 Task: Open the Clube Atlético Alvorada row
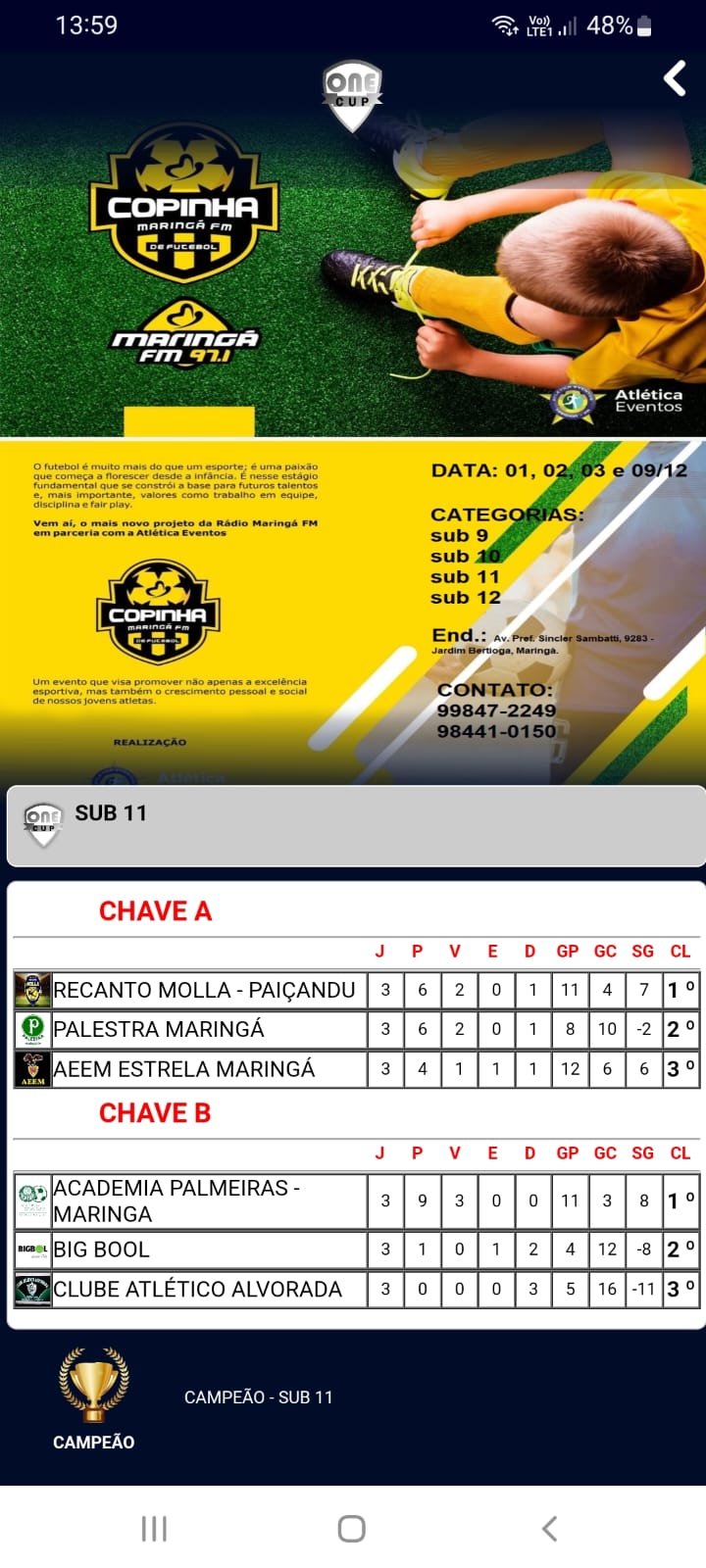click(356, 1290)
